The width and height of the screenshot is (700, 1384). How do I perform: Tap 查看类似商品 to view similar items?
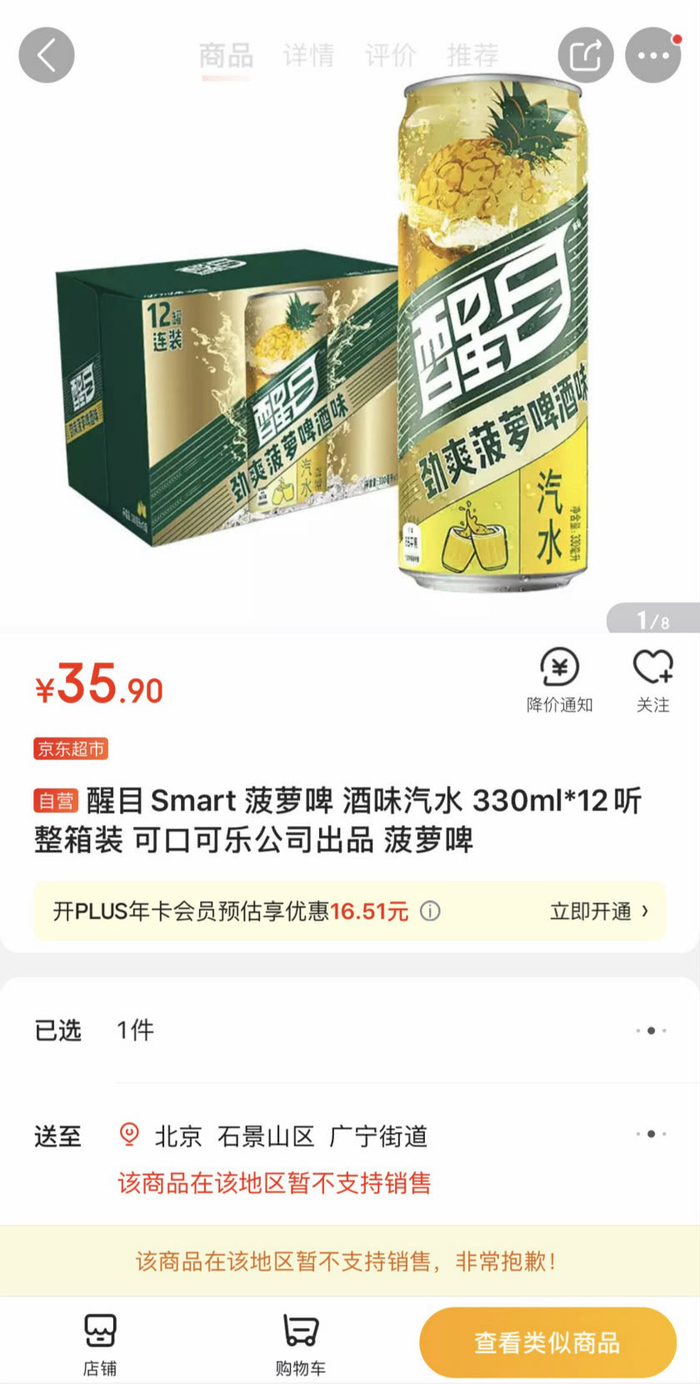(547, 1342)
